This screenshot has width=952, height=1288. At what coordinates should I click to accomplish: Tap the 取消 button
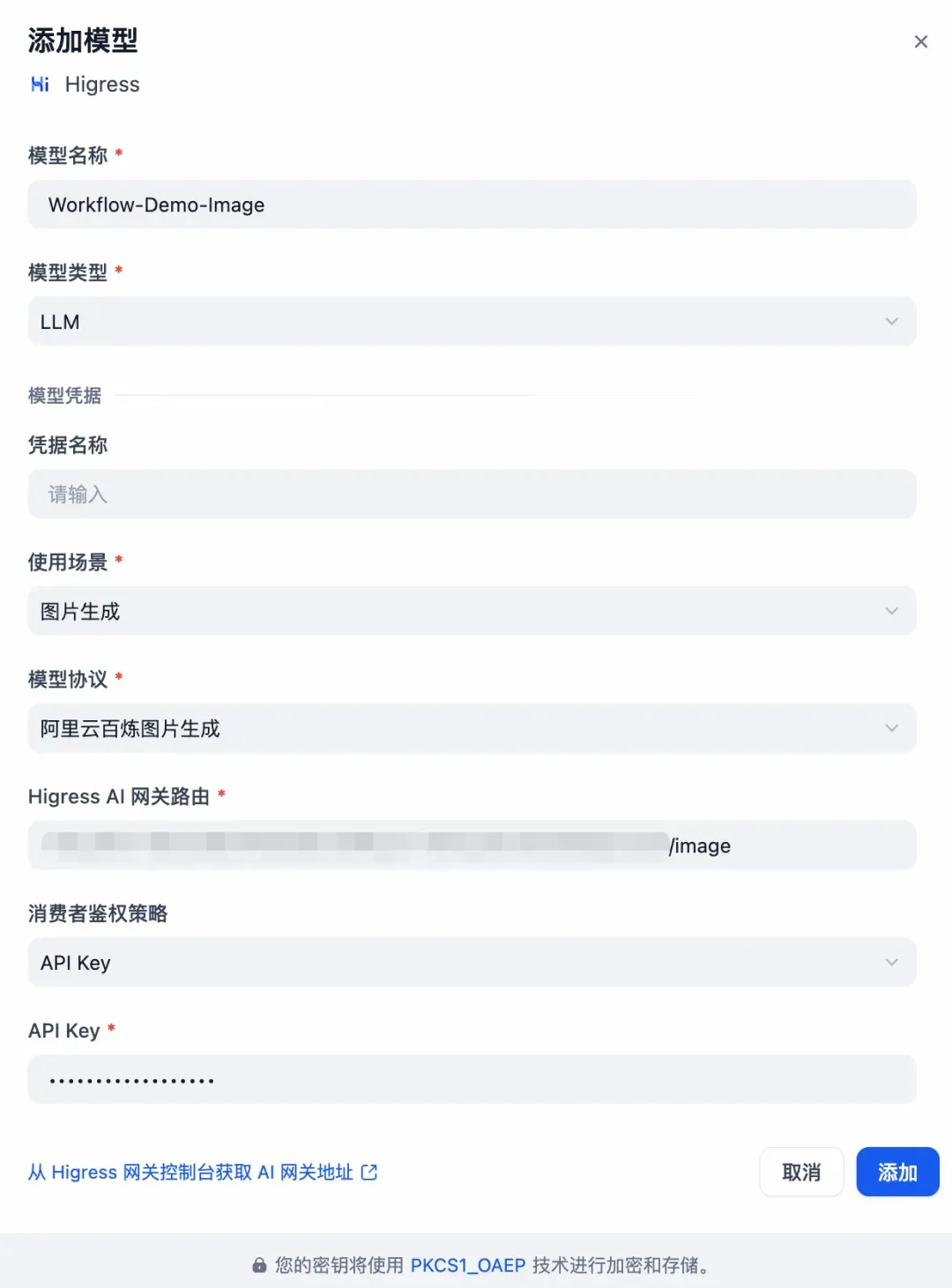pos(800,1173)
